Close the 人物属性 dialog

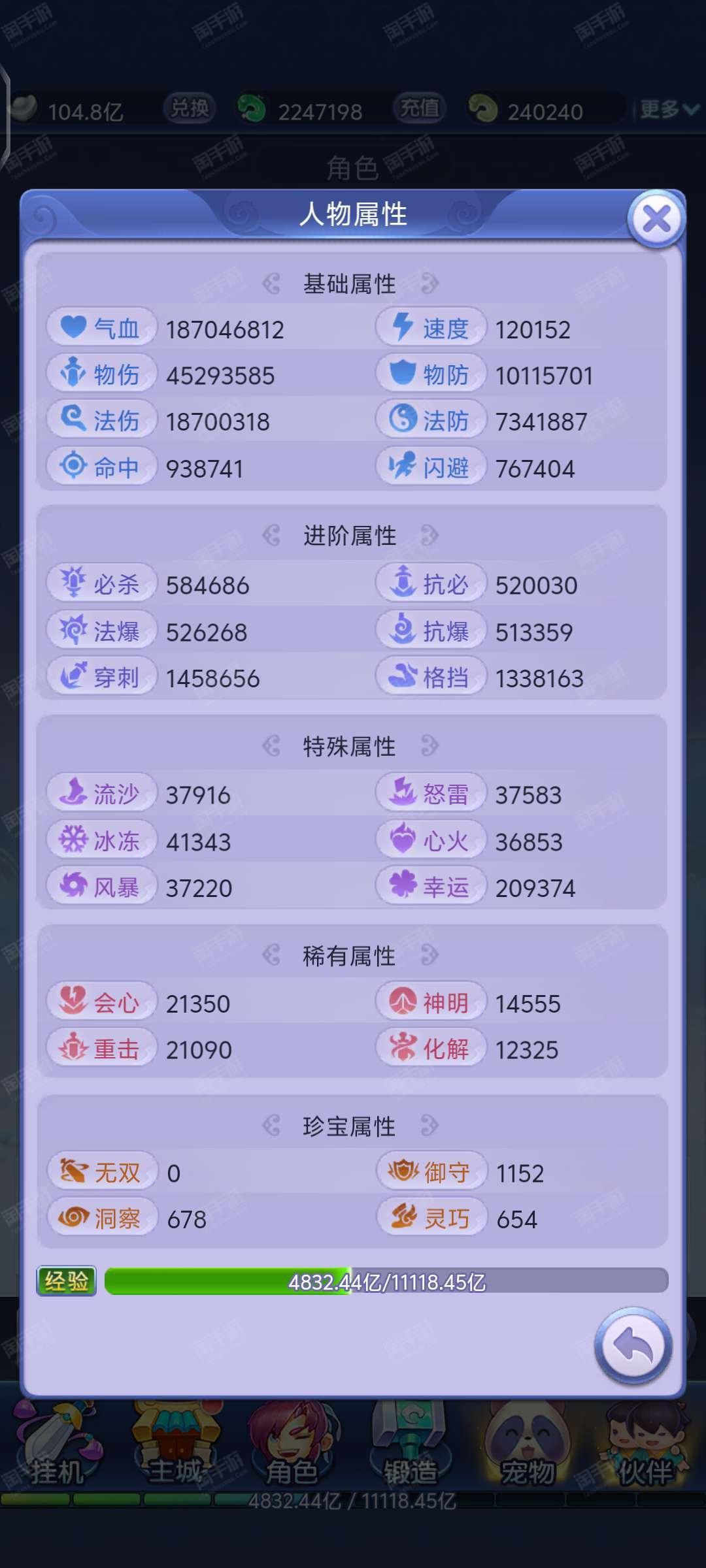pyautogui.click(x=656, y=220)
